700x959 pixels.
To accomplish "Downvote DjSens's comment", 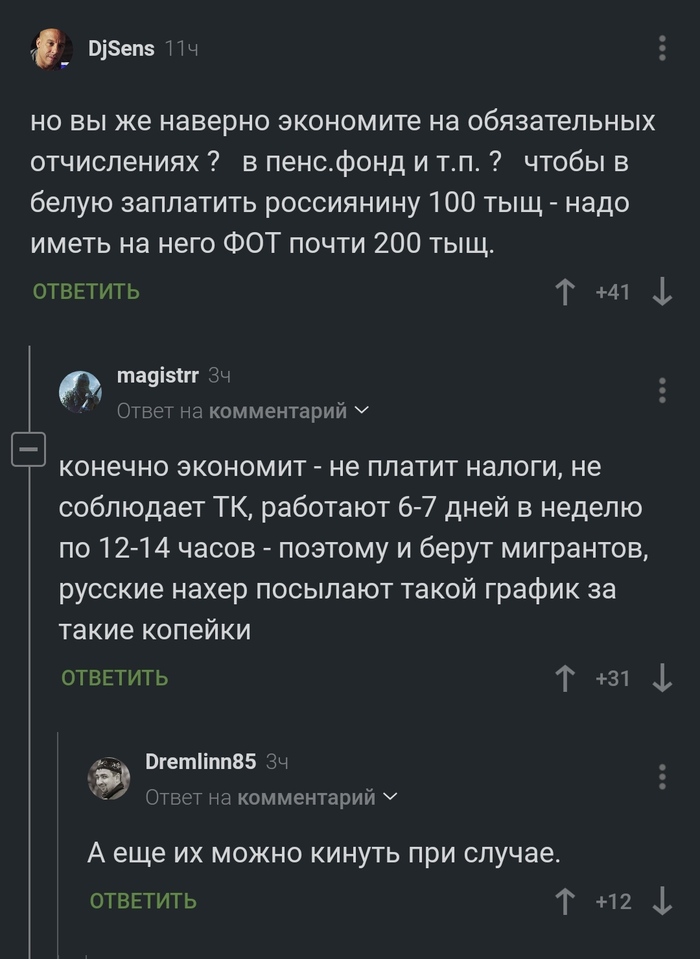I will [661, 292].
